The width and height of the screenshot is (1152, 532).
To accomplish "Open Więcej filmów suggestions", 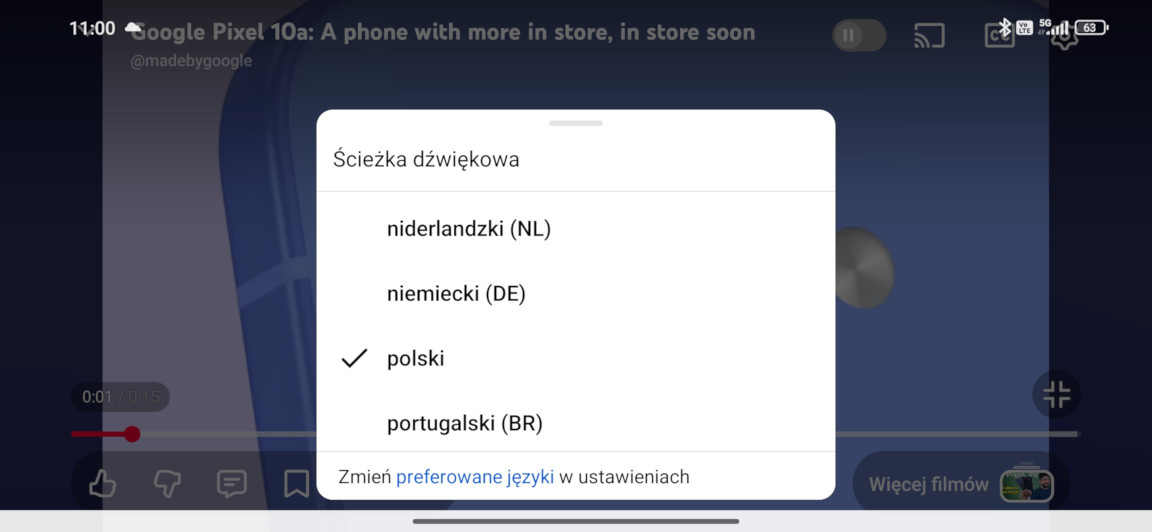I will click(x=960, y=485).
